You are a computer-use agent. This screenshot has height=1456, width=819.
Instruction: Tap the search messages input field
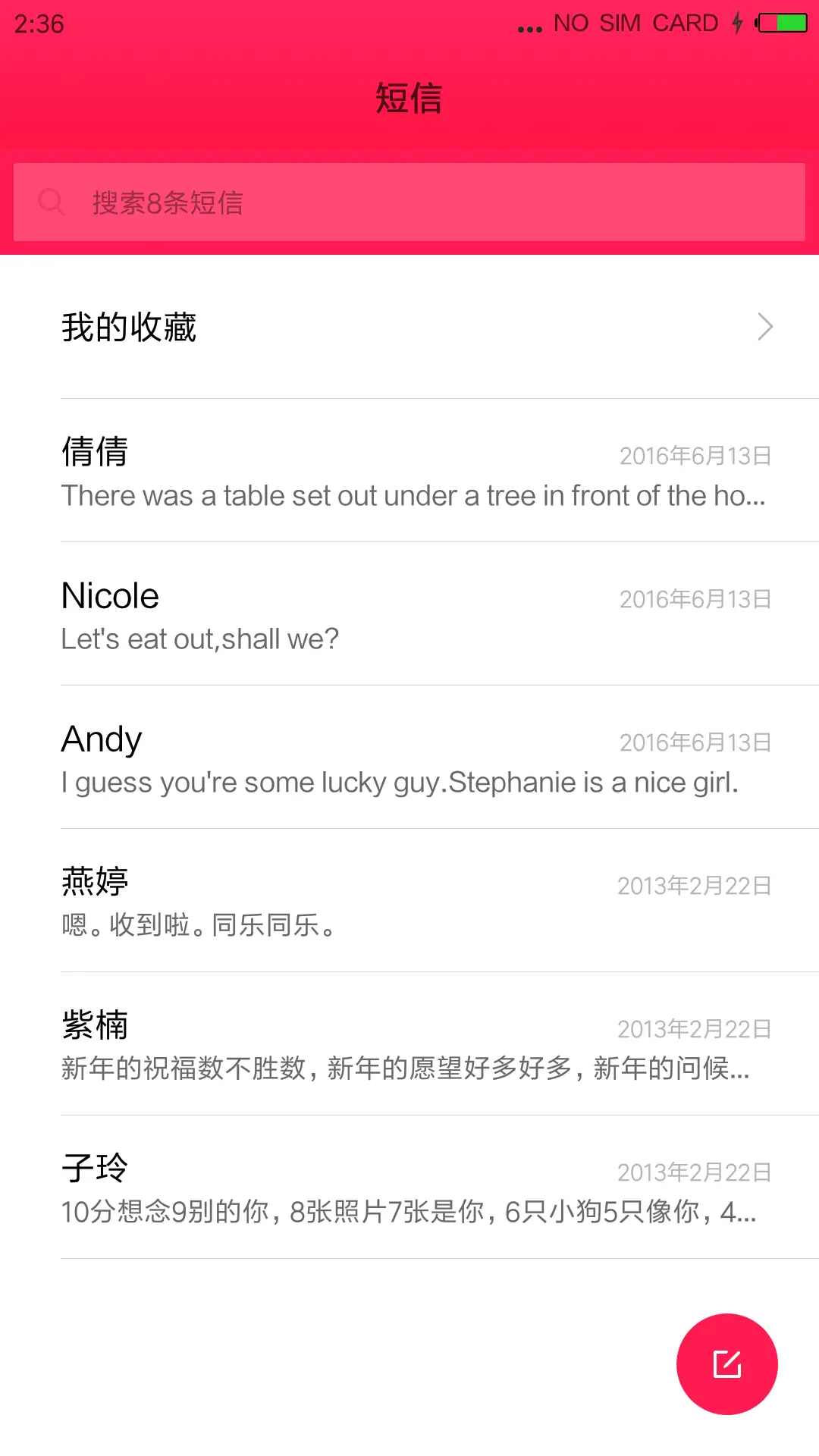click(x=409, y=202)
